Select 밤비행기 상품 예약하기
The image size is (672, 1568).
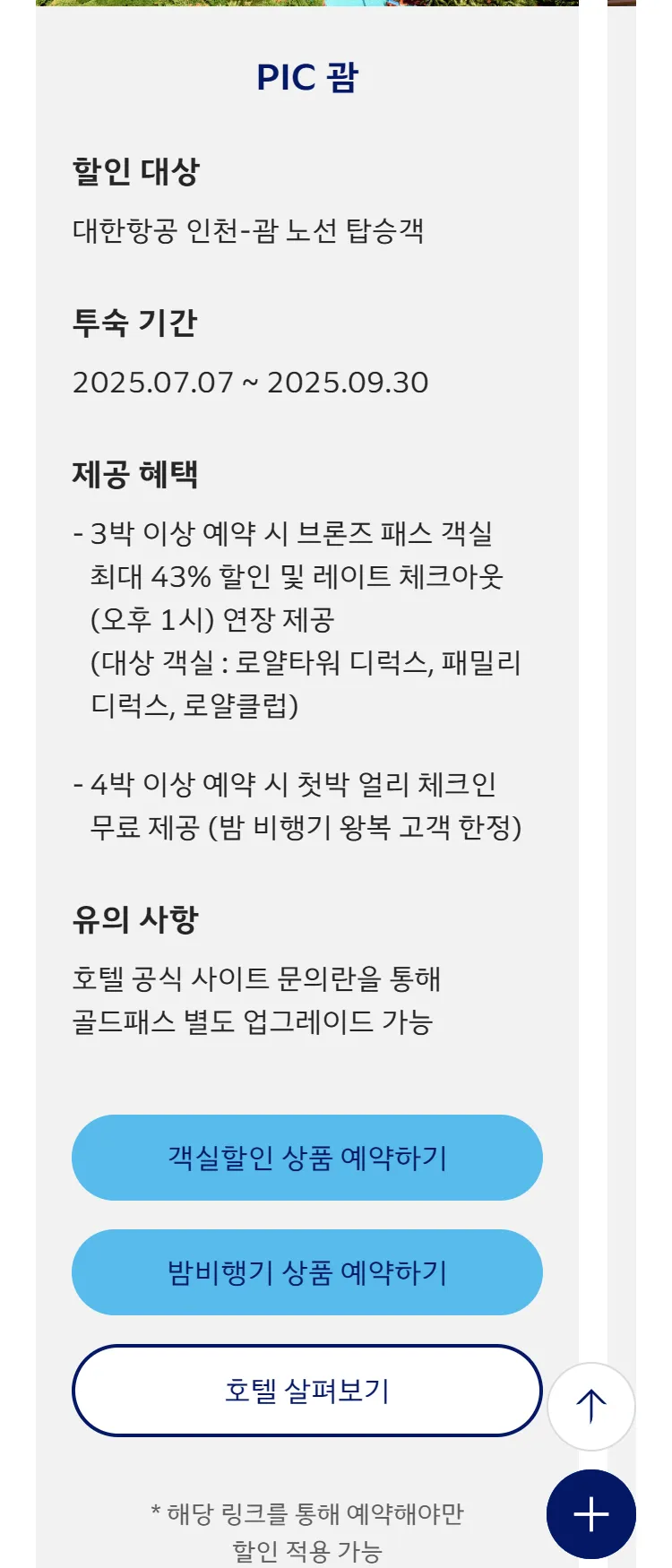[x=306, y=1272]
